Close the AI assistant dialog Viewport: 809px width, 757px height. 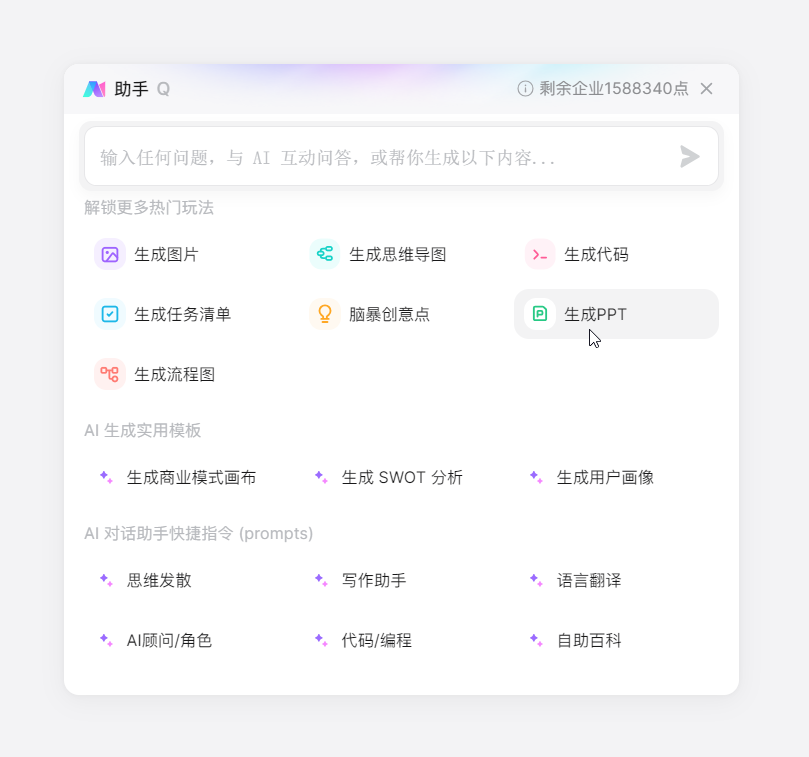click(x=706, y=88)
